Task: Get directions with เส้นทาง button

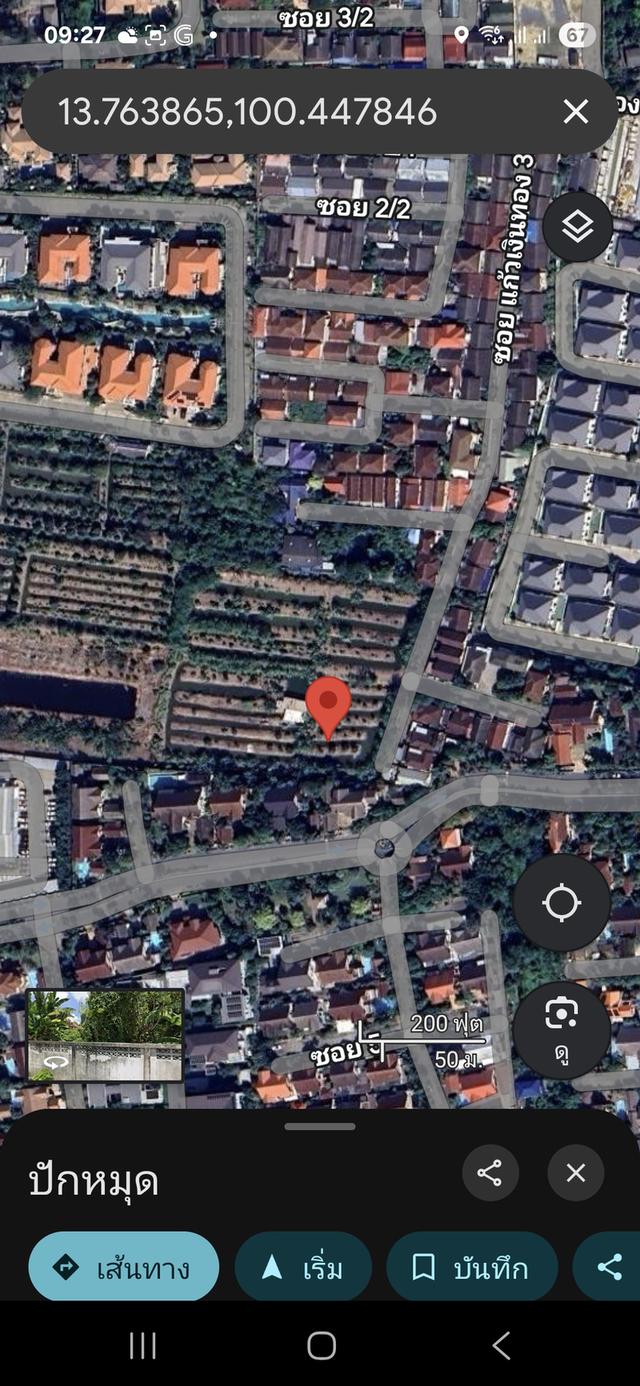Action: coord(124,1267)
